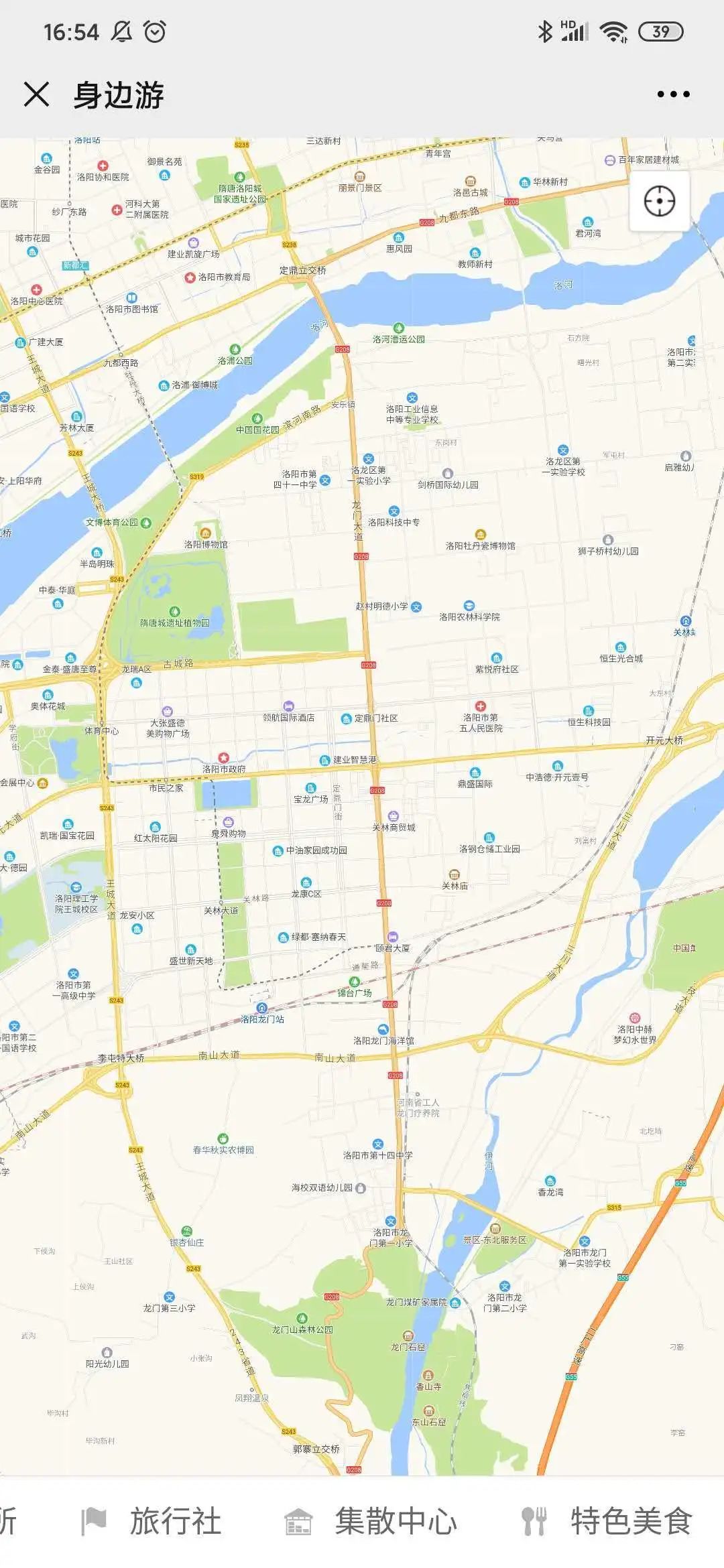
Task: Recenter map on my location
Action: [x=660, y=201]
